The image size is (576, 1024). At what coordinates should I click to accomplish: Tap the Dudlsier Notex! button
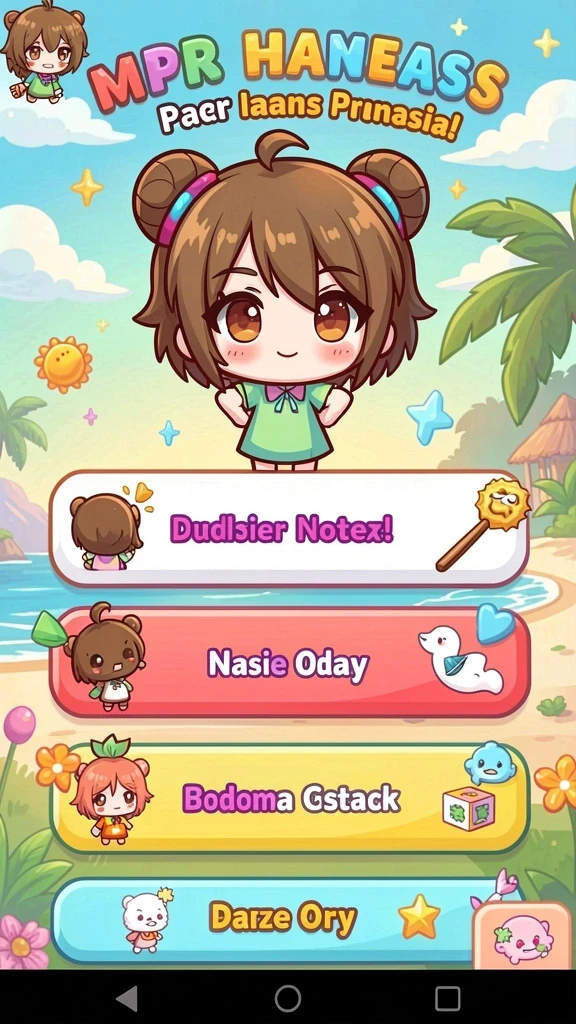click(288, 528)
